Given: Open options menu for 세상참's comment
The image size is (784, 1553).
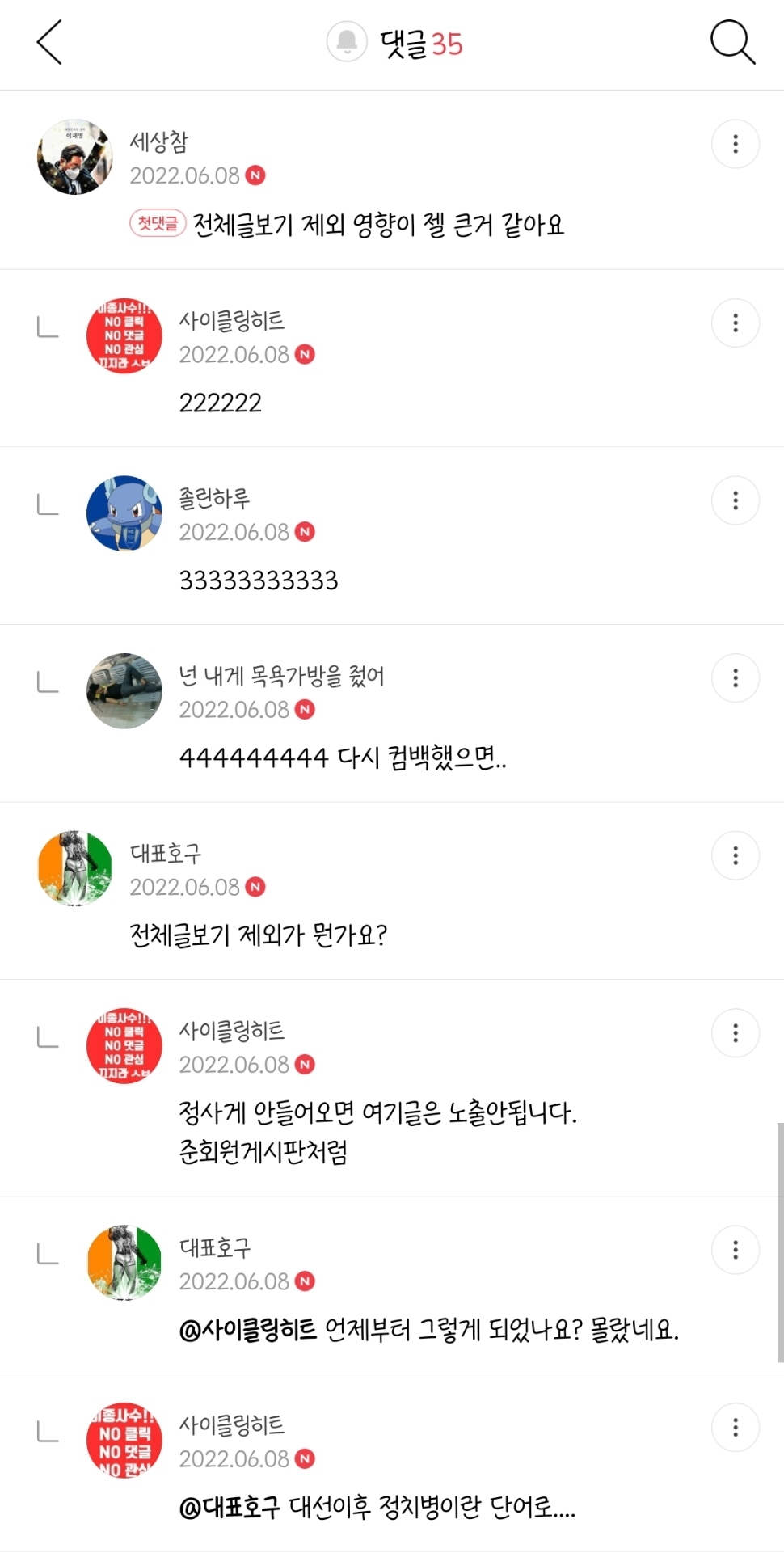Looking at the screenshot, I should pyautogui.click(x=735, y=144).
